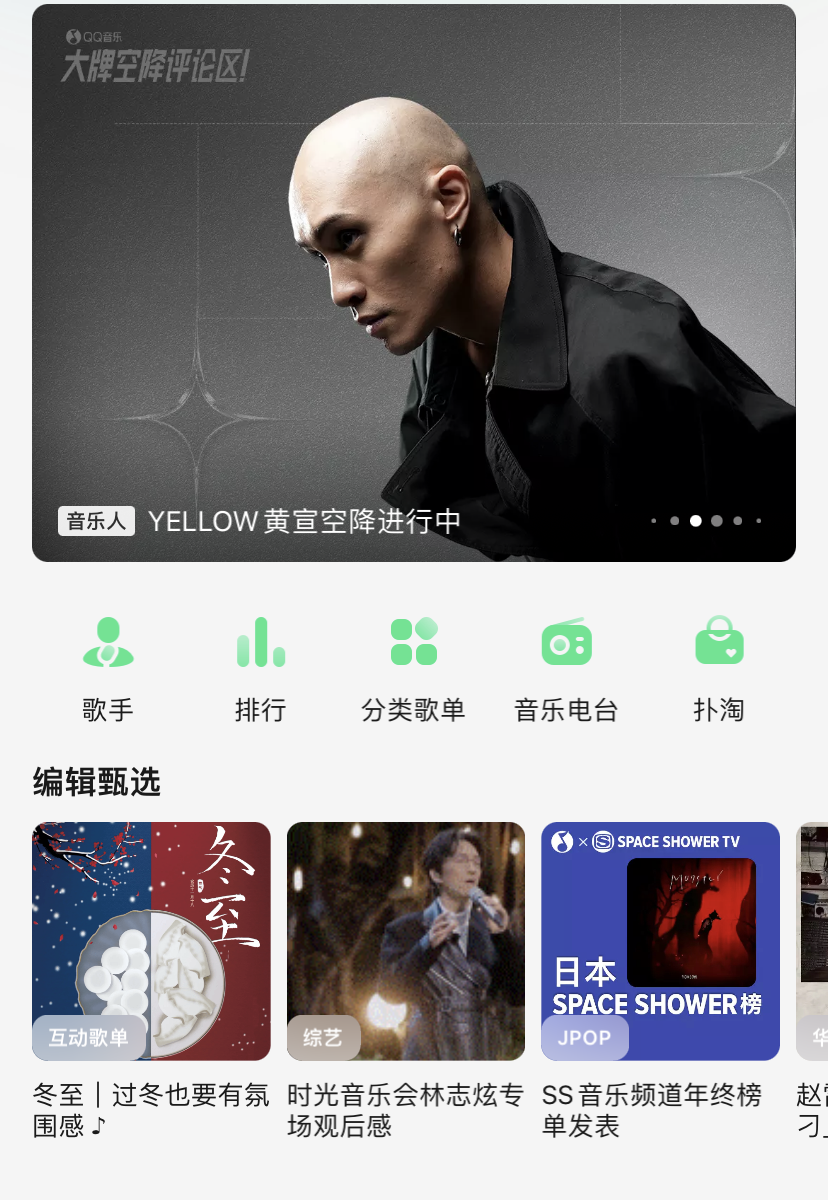The width and height of the screenshot is (828, 1200).
Task: Open 时光音乐会林志炫专场观后感 card
Action: point(405,940)
